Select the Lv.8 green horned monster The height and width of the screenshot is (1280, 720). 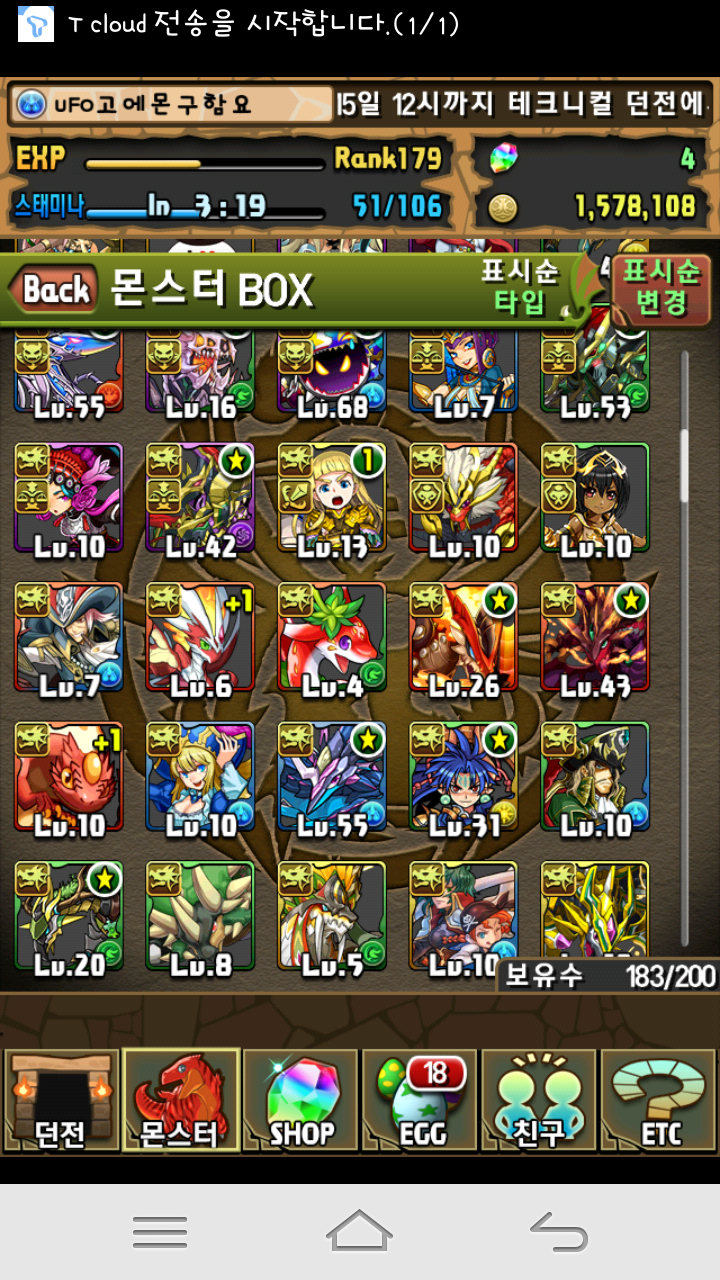coord(200,916)
